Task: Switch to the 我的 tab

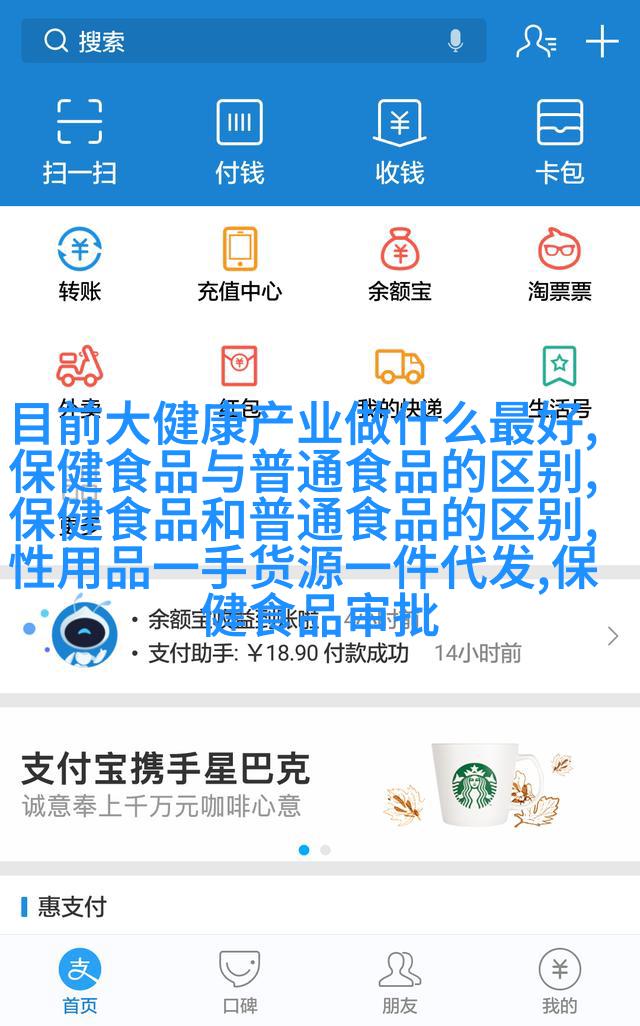Action: coord(560,982)
